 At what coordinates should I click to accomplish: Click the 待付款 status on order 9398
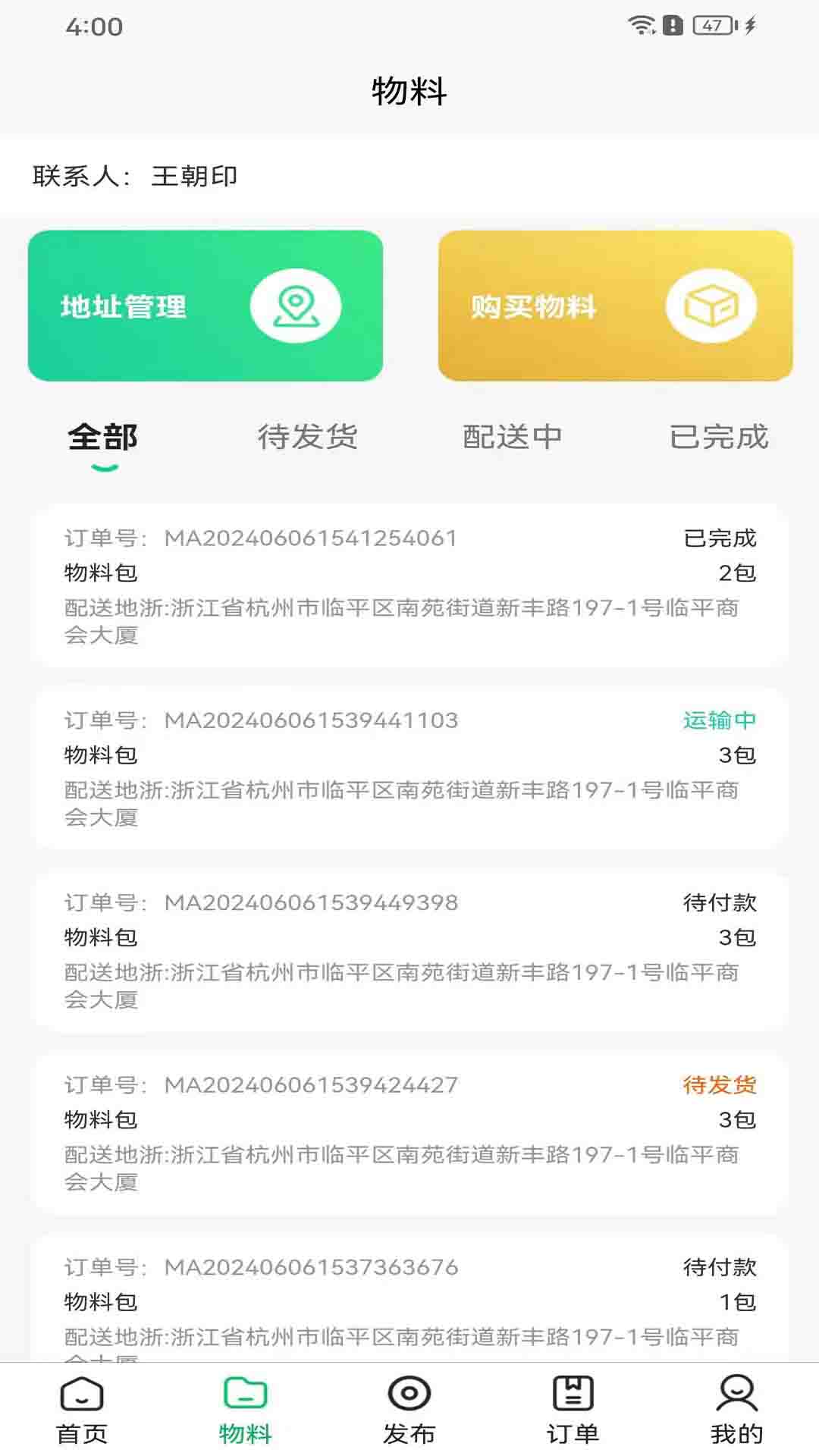(719, 904)
